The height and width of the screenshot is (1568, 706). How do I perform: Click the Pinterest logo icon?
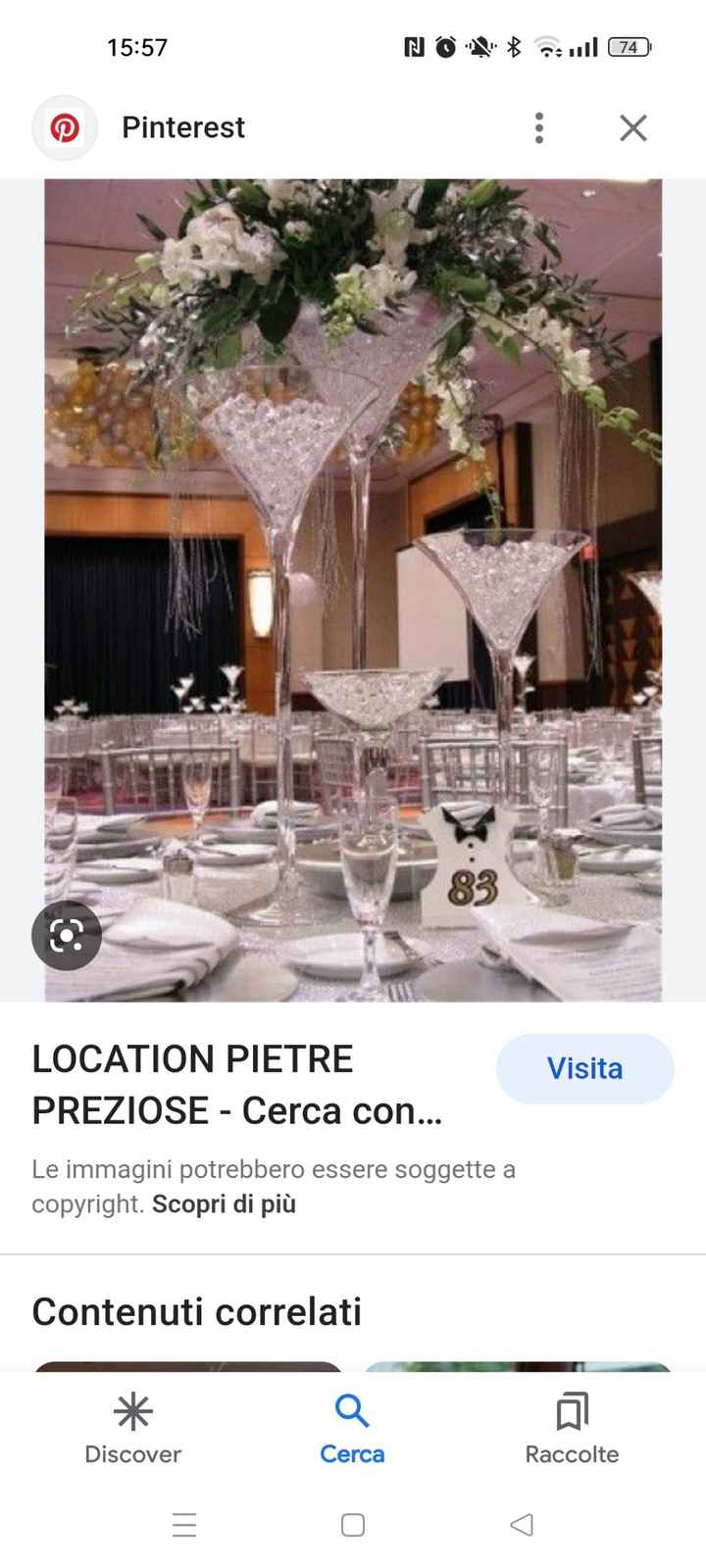click(x=64, y=127)
